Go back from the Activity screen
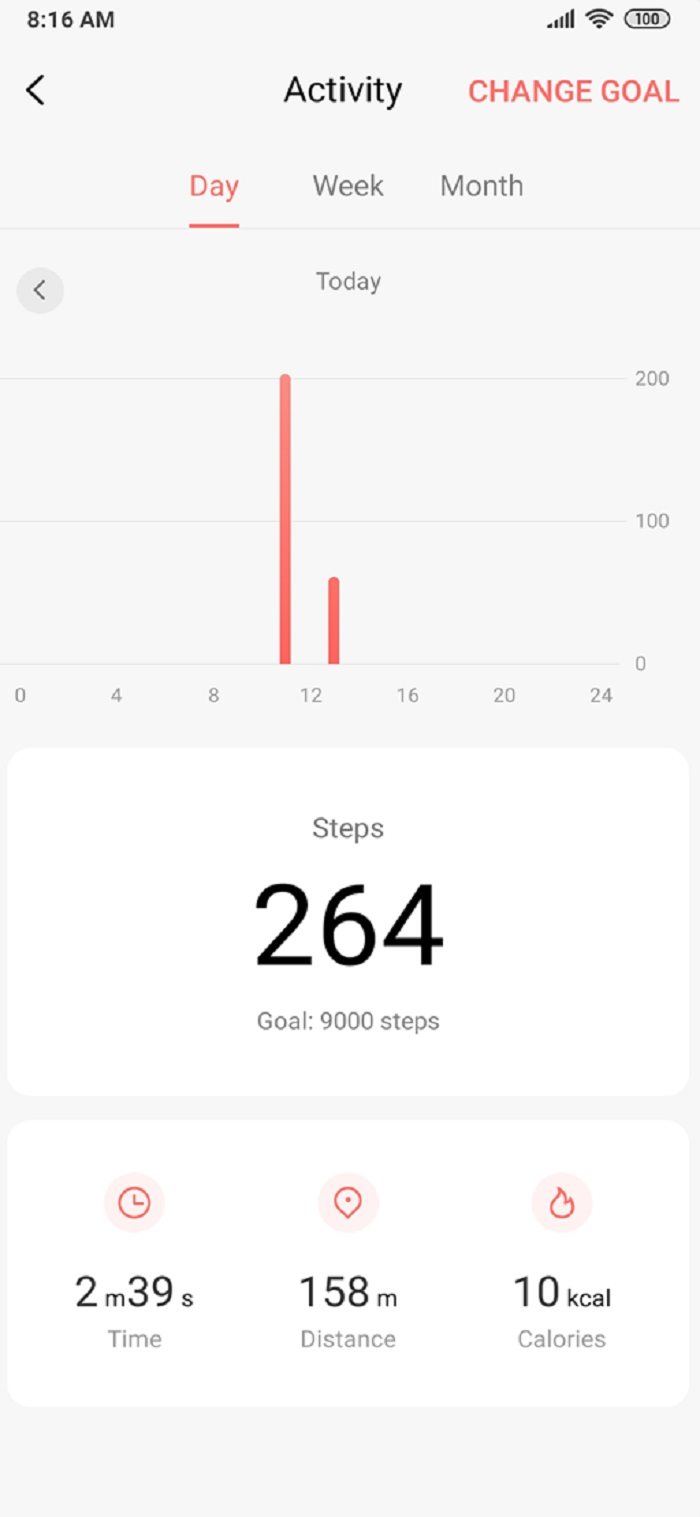700x1517 pixels. click(35, 91)
